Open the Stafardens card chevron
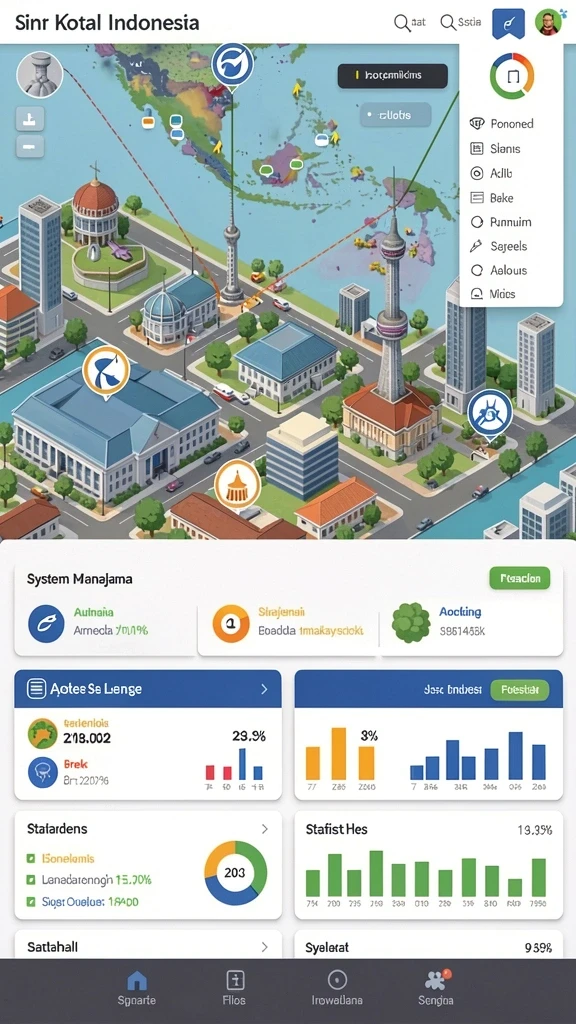This screenshot has width=576, height=1024. [264, 829]
